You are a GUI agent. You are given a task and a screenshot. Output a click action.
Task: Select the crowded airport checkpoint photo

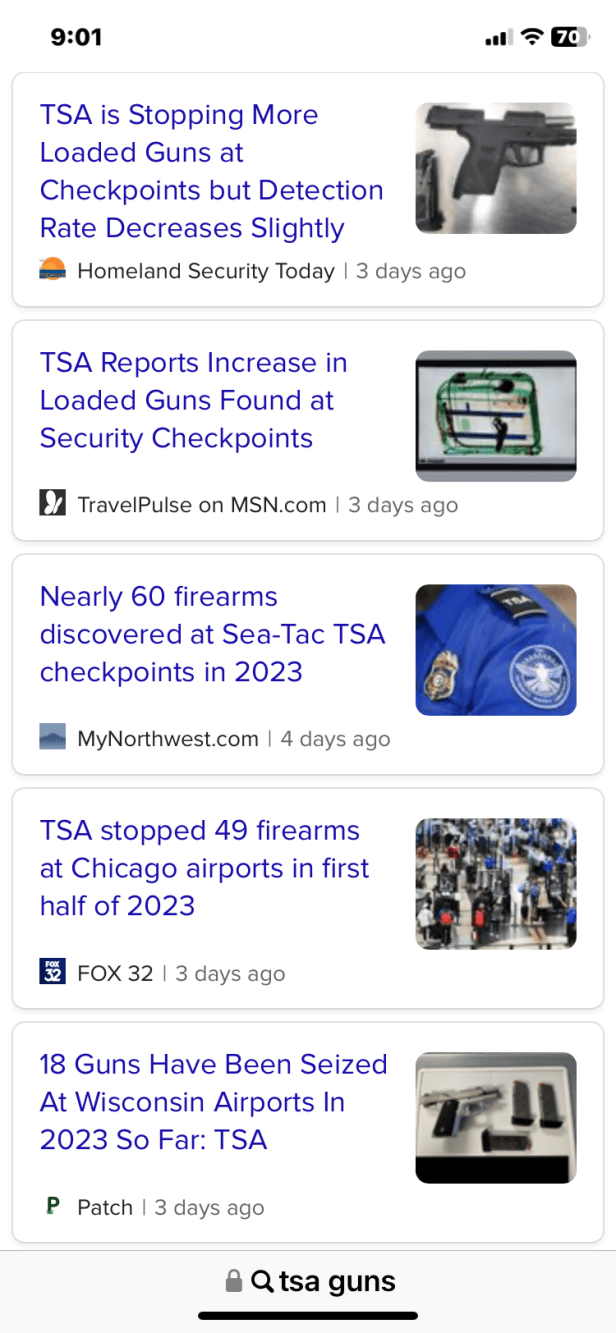(x=496, y=884)
